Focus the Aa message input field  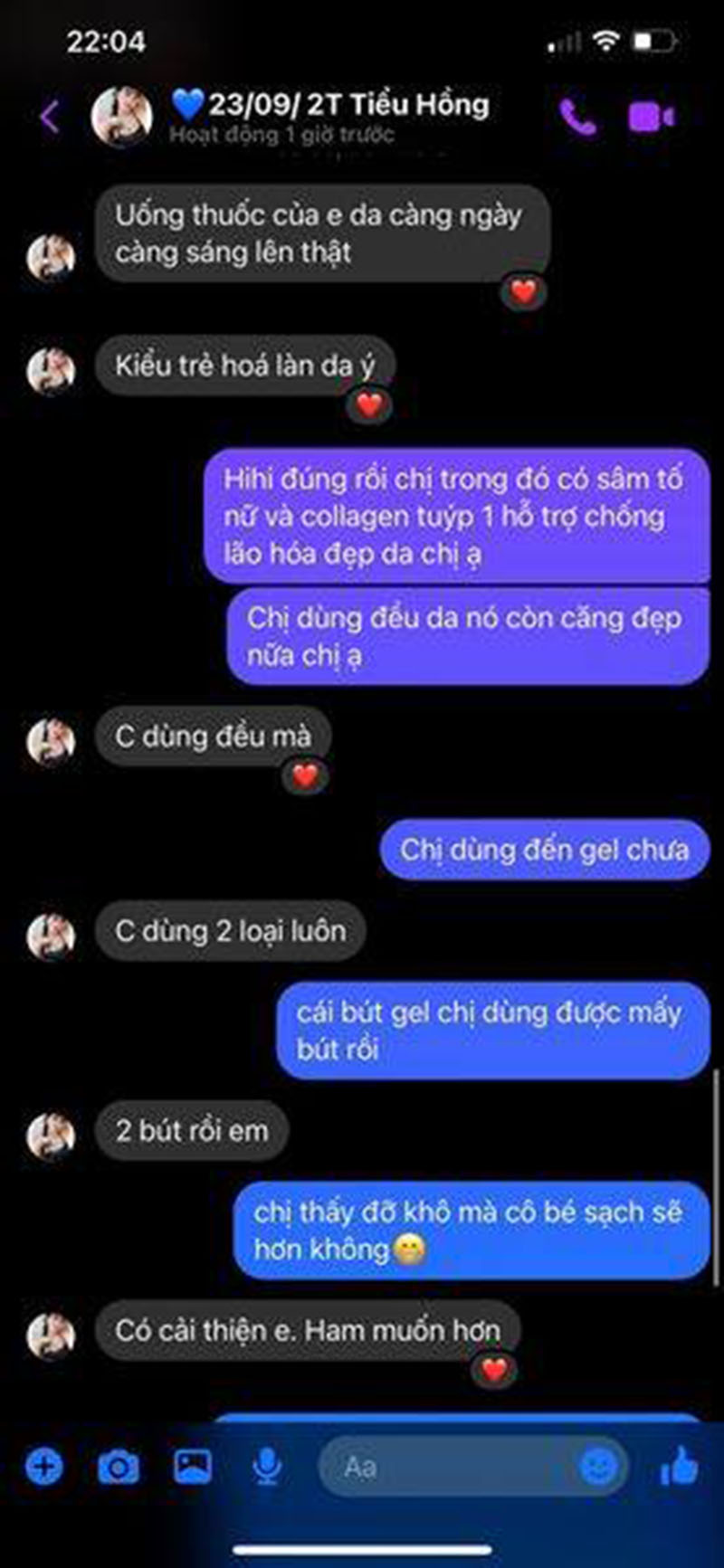[443, 1466]
